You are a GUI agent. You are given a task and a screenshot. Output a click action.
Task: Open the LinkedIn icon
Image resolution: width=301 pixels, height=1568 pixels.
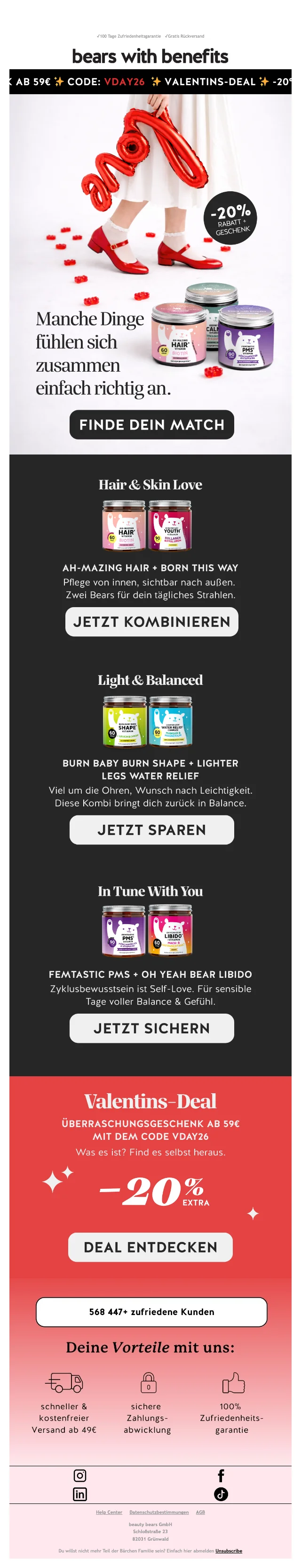click(79, 1495)
